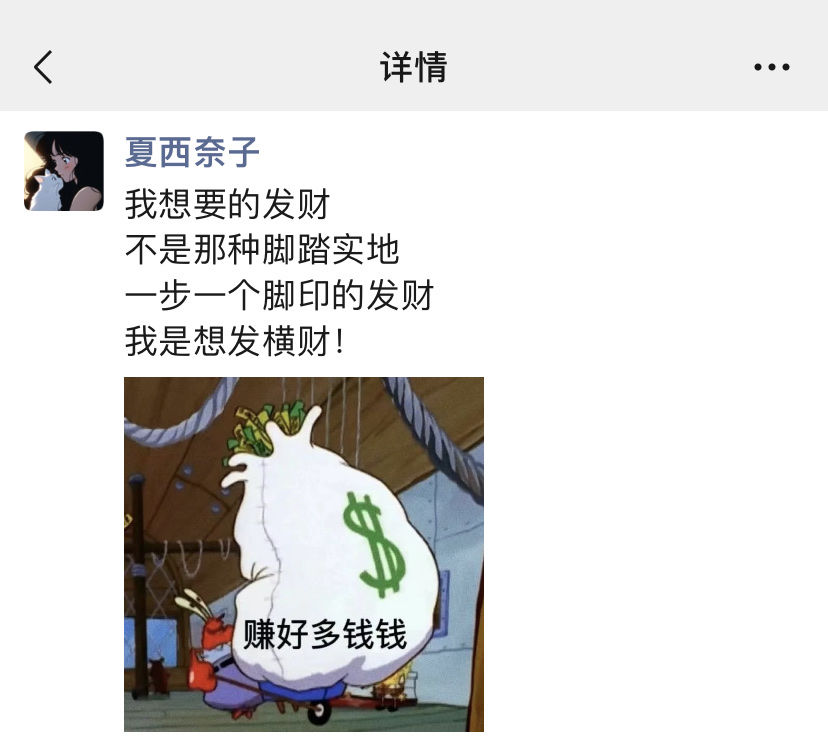Tap the username 夏西奈子
This screenshot has height=739, width=828.
coord(192,152)
